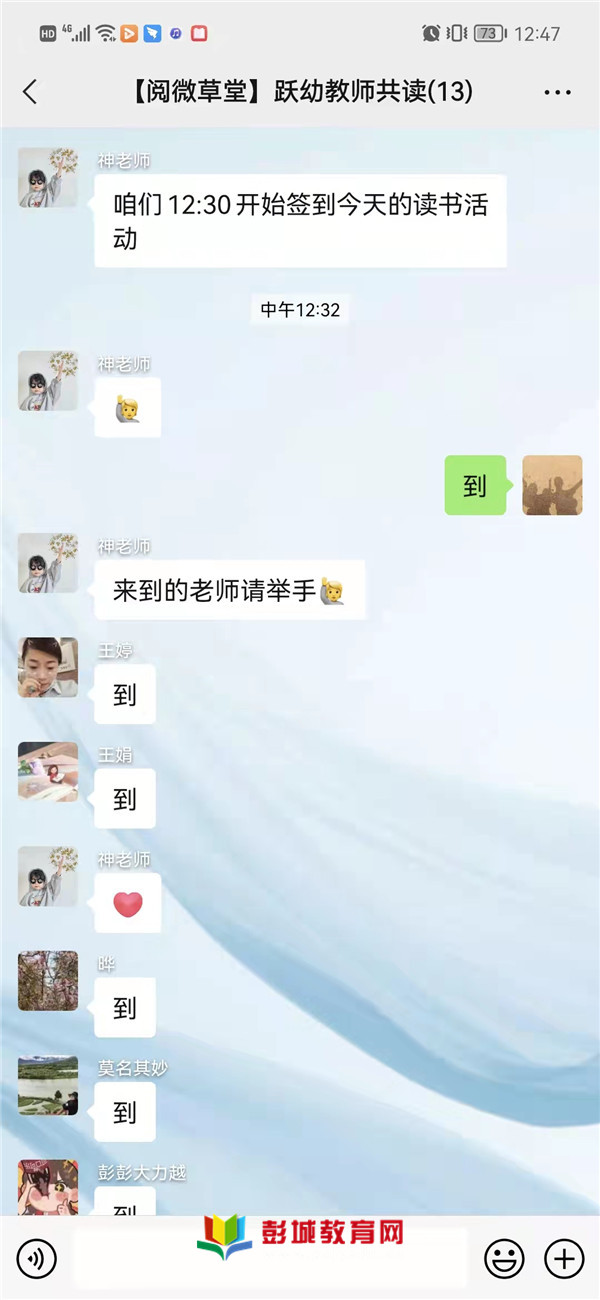View 彭彭大力越's avatar profile
Viewport: 600px width, 1300px height.
(48, 1187)
